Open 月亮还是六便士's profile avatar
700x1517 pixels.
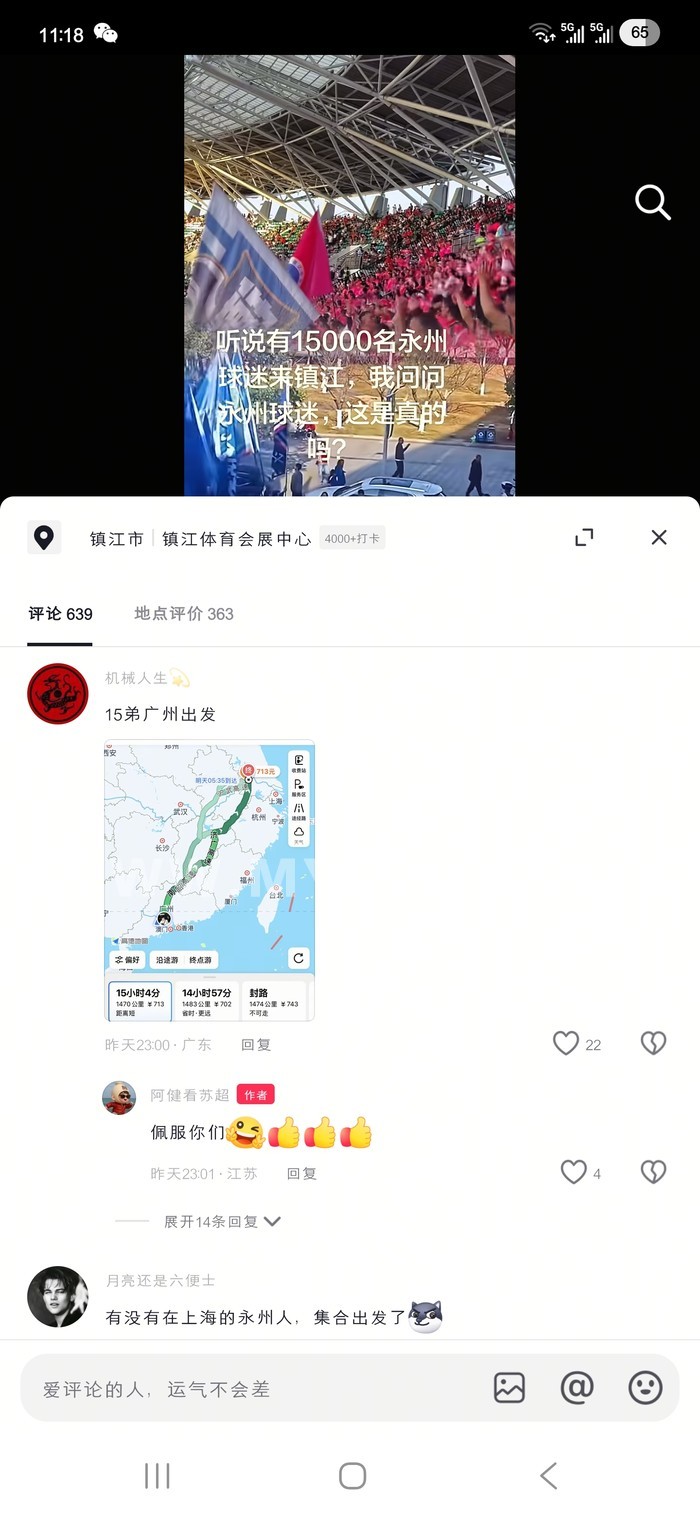(x=57, y=1296)
